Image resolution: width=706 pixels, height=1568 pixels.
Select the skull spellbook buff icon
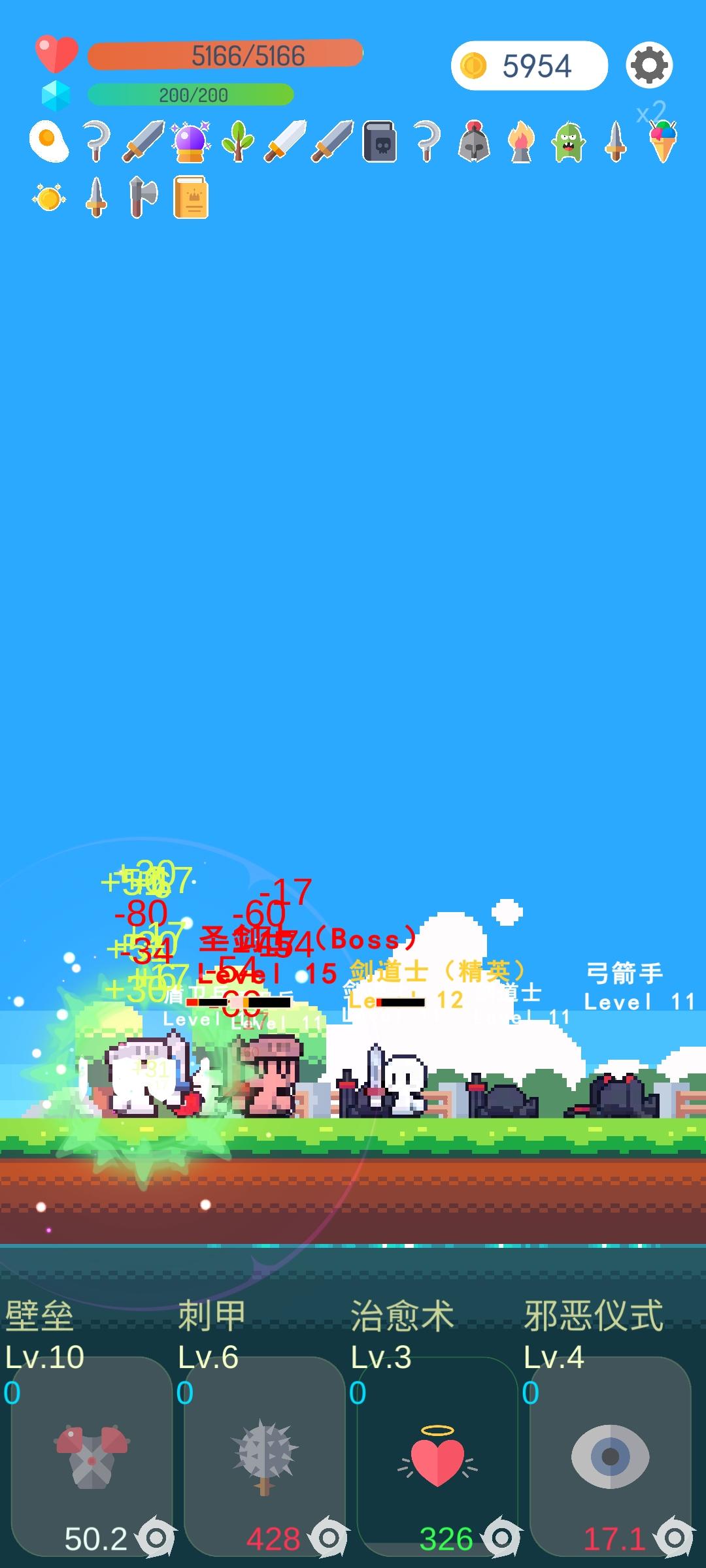[x=380, y=140]
